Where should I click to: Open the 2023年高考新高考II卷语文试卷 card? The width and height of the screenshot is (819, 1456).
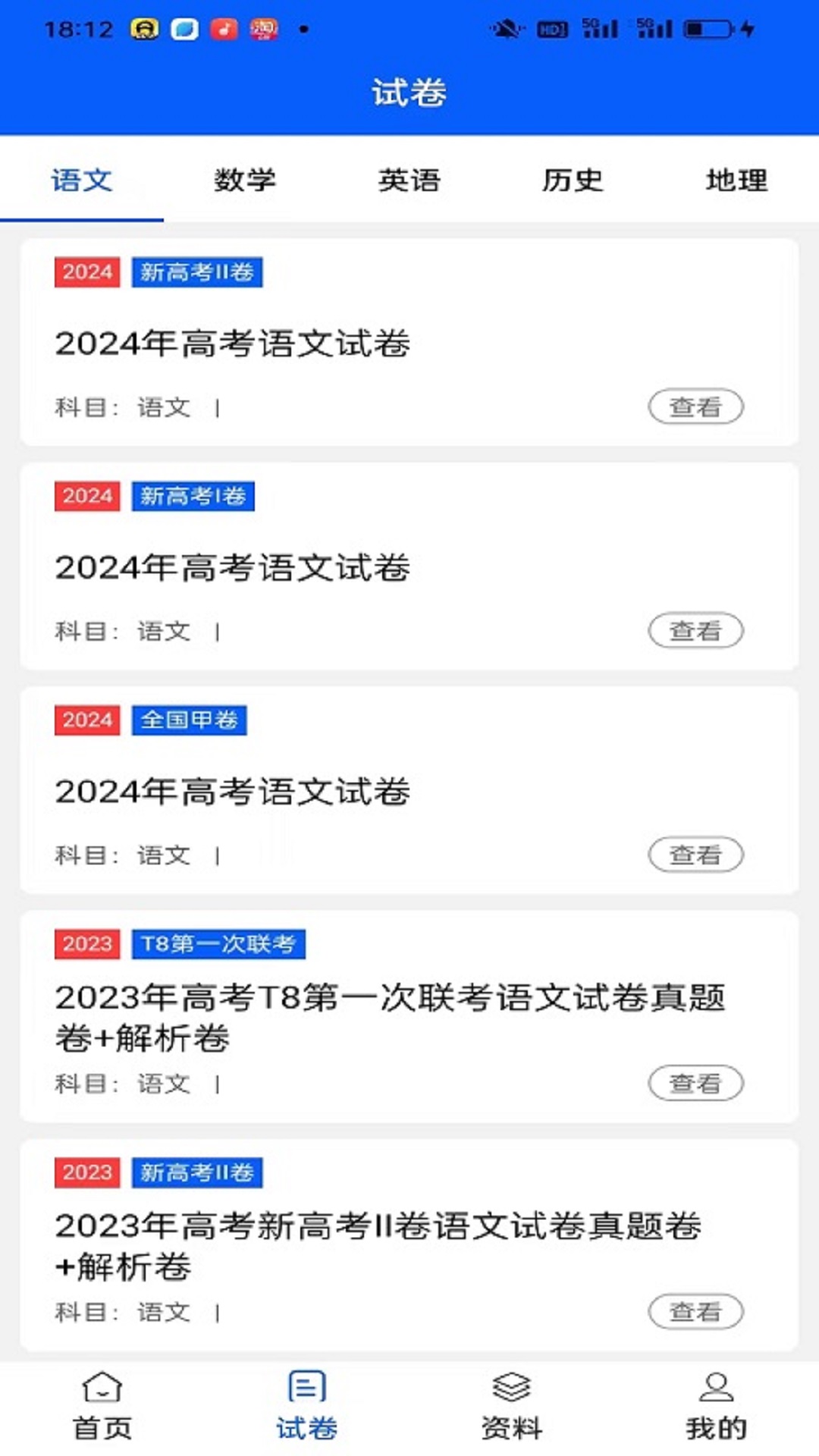click(378, 1244)
